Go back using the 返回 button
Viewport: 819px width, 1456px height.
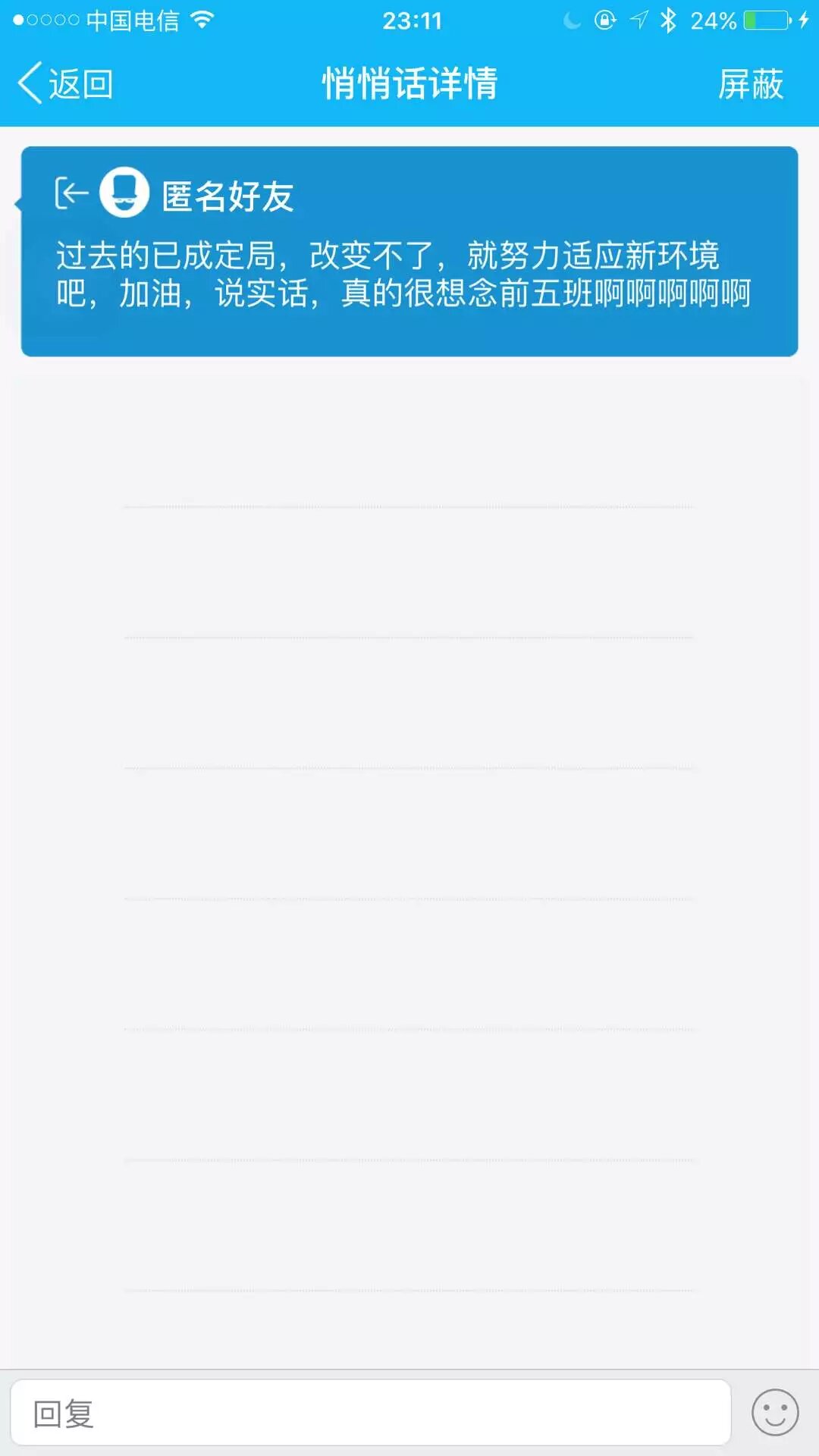[x=66, y=83]
